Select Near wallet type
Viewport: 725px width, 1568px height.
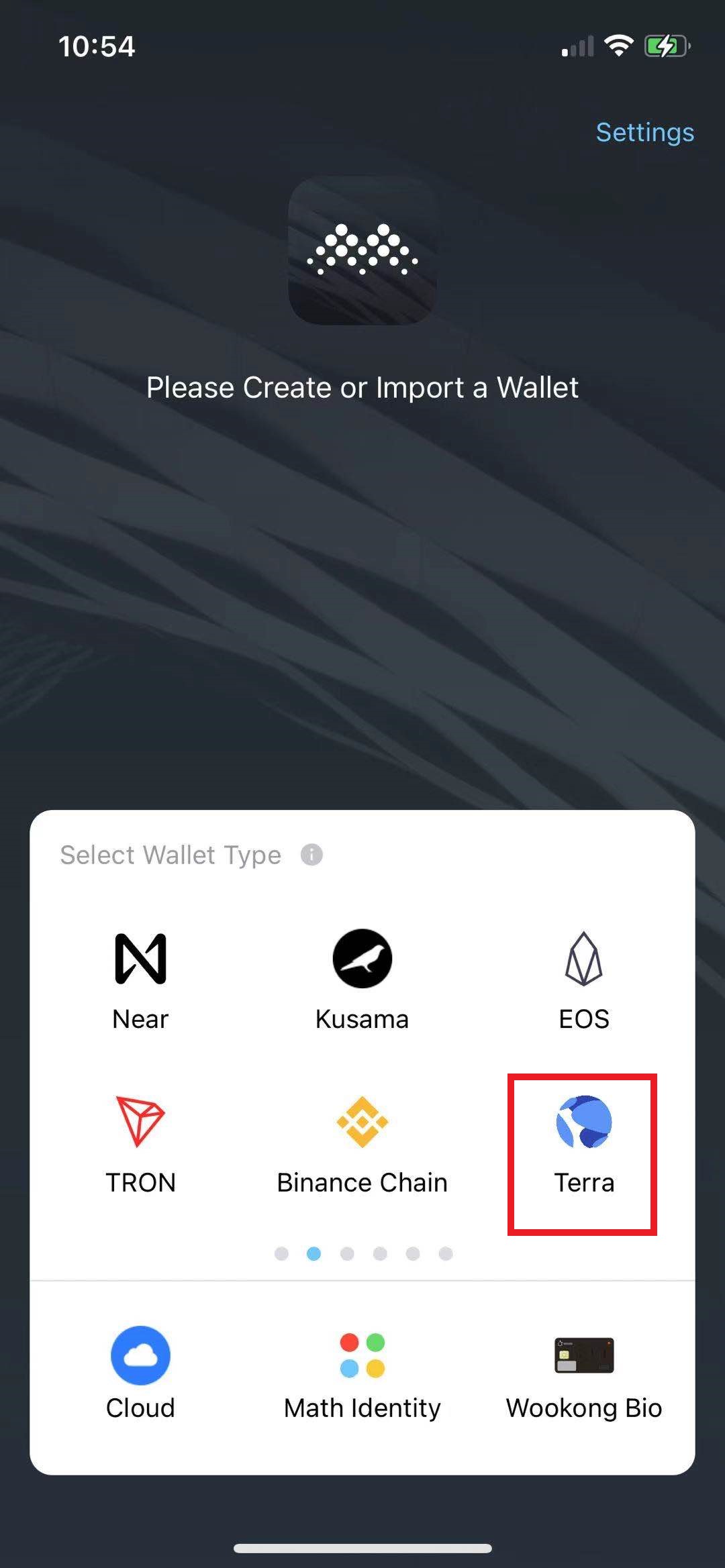tap(140, 980)
